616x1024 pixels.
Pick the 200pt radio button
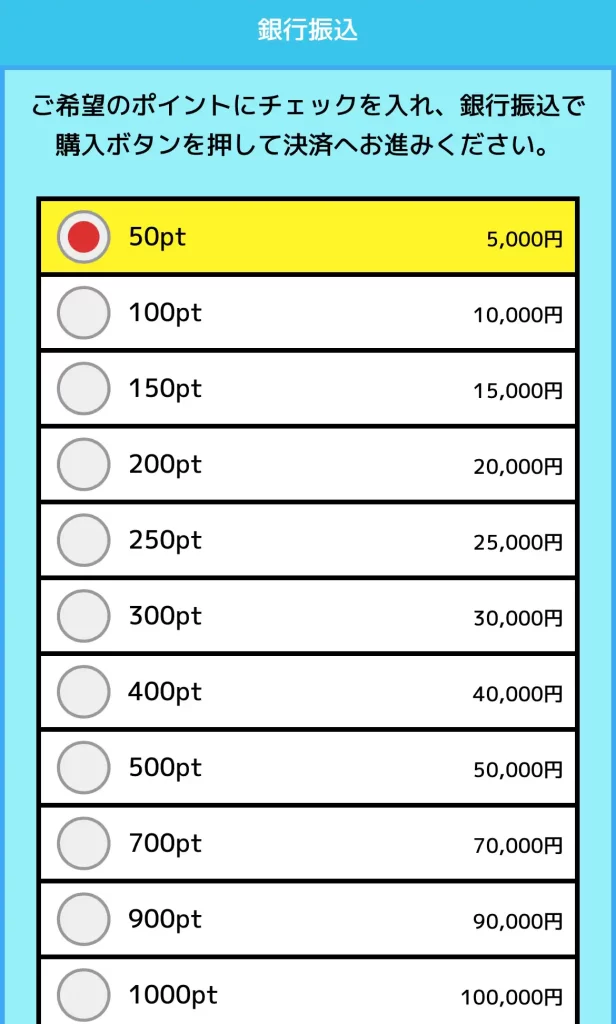click(x=83, y=465)
